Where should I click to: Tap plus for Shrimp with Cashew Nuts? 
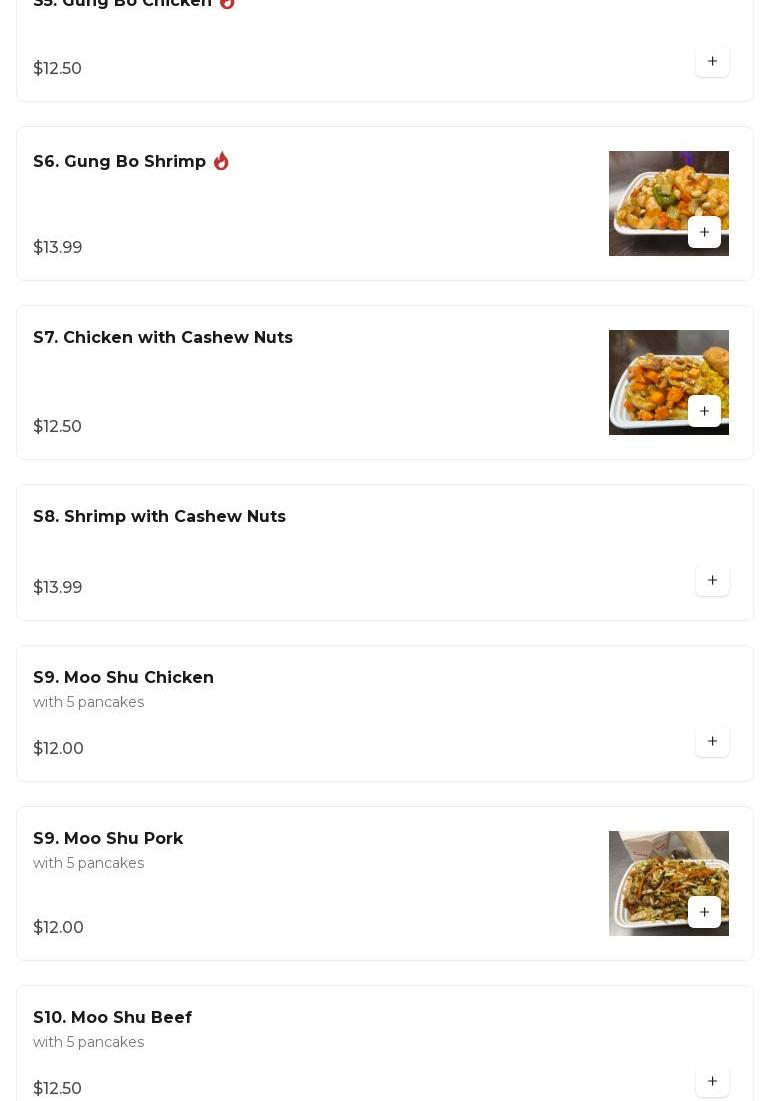click(712, 580)
